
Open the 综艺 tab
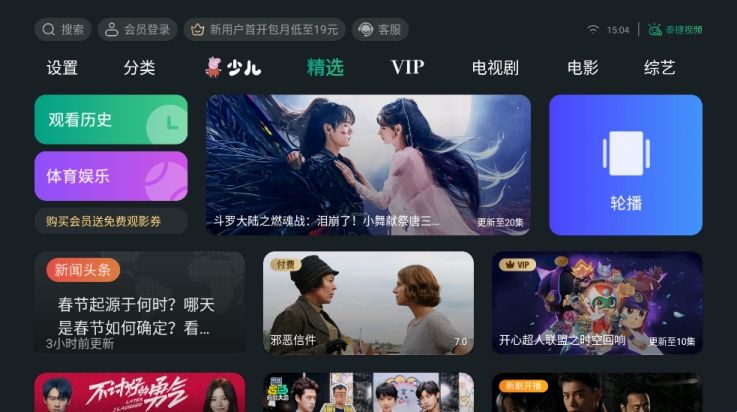tap(659, 68)
